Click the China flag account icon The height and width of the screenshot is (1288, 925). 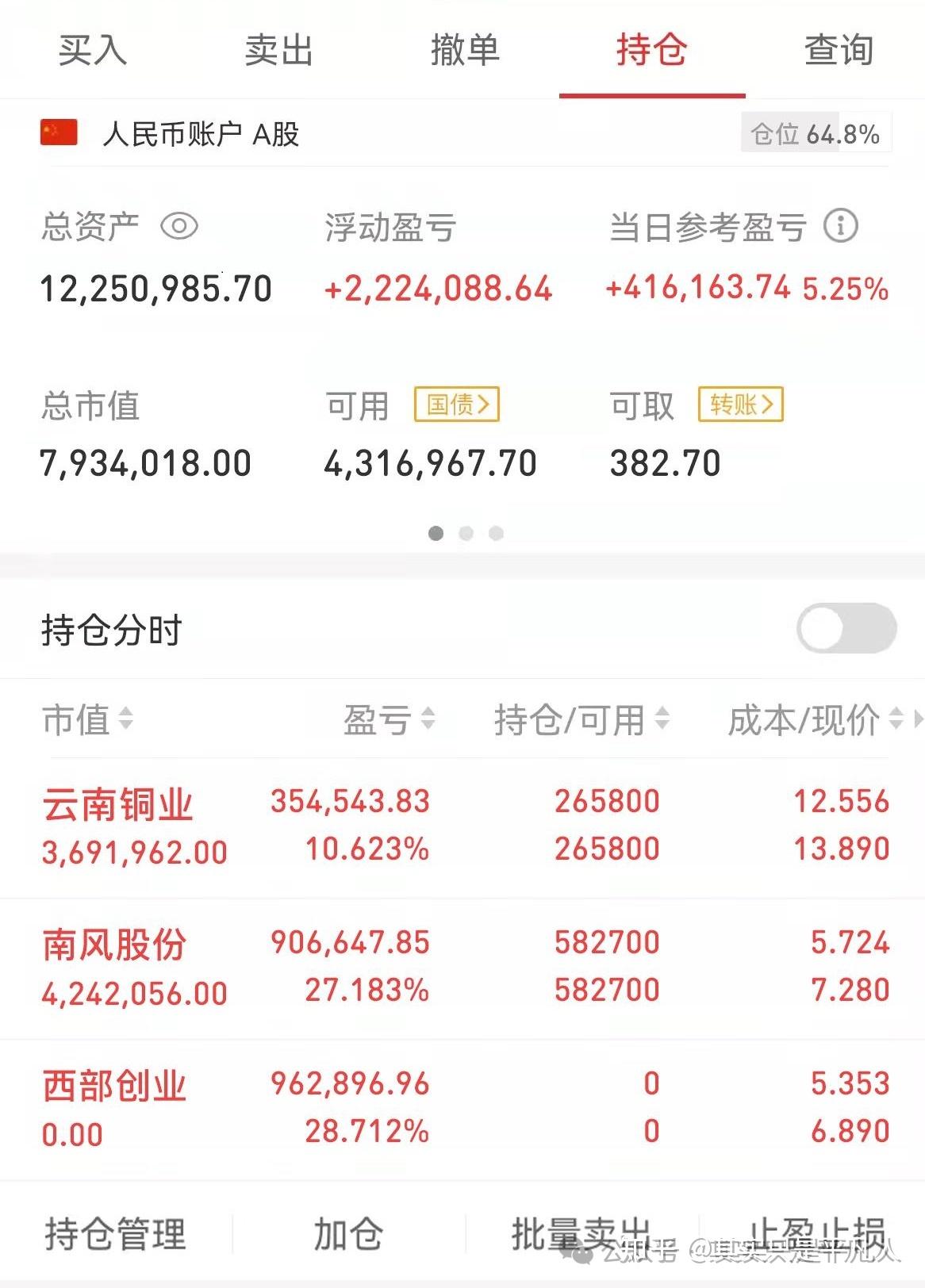point(59,132)
